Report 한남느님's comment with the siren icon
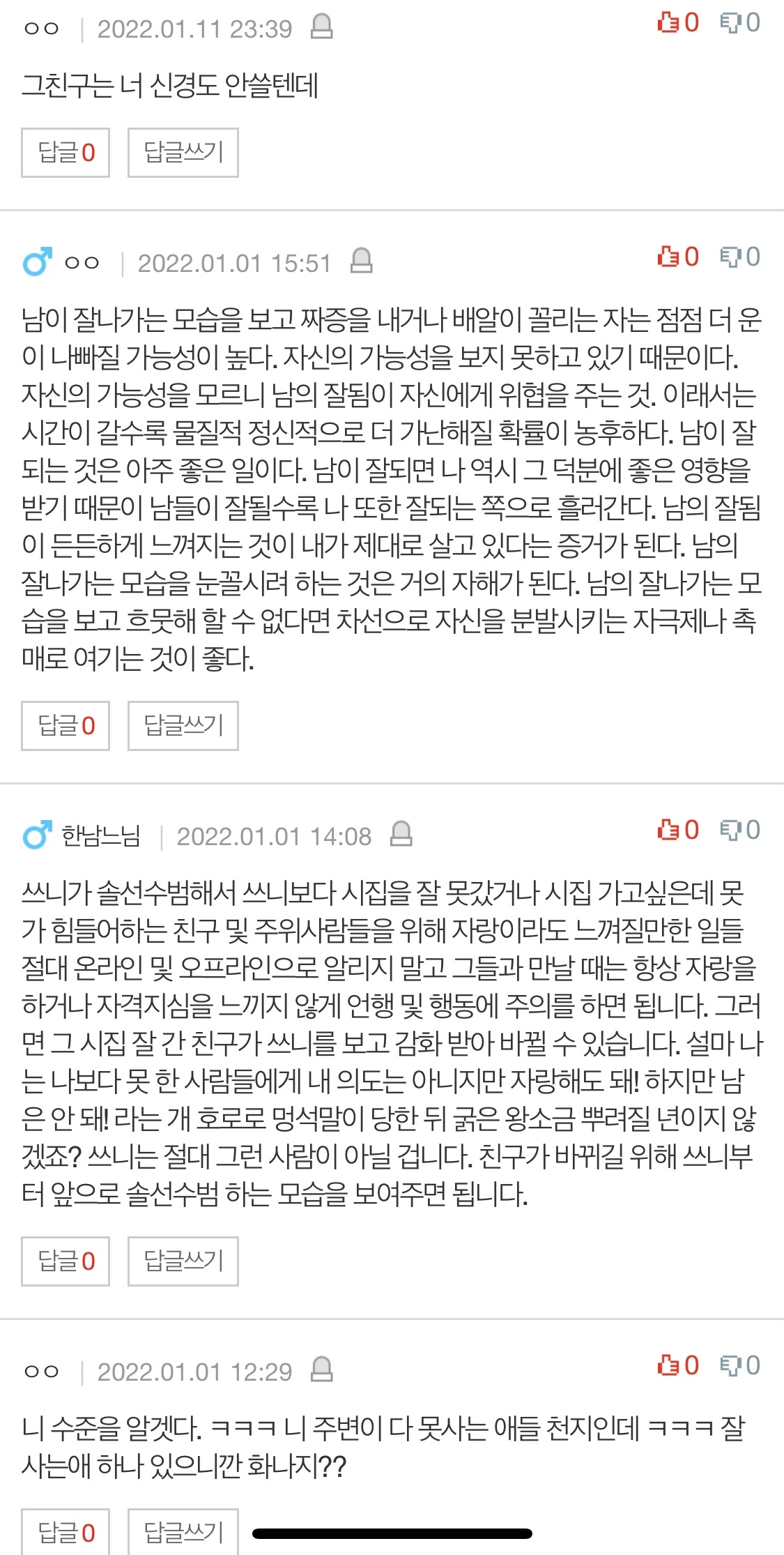784x1555 pixels. point(401,834)
